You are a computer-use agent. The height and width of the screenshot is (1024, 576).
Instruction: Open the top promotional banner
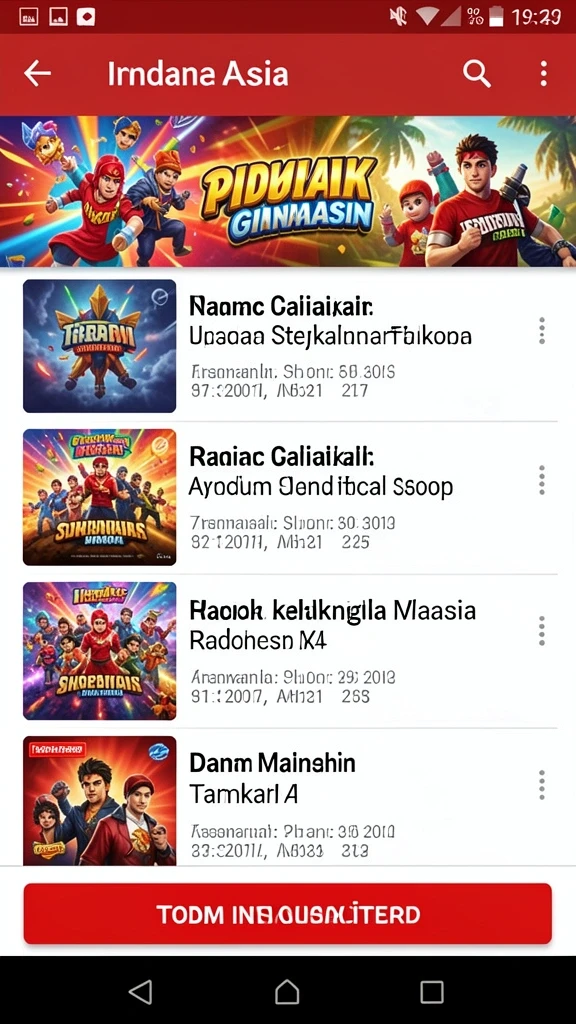[x=288, y=191]
